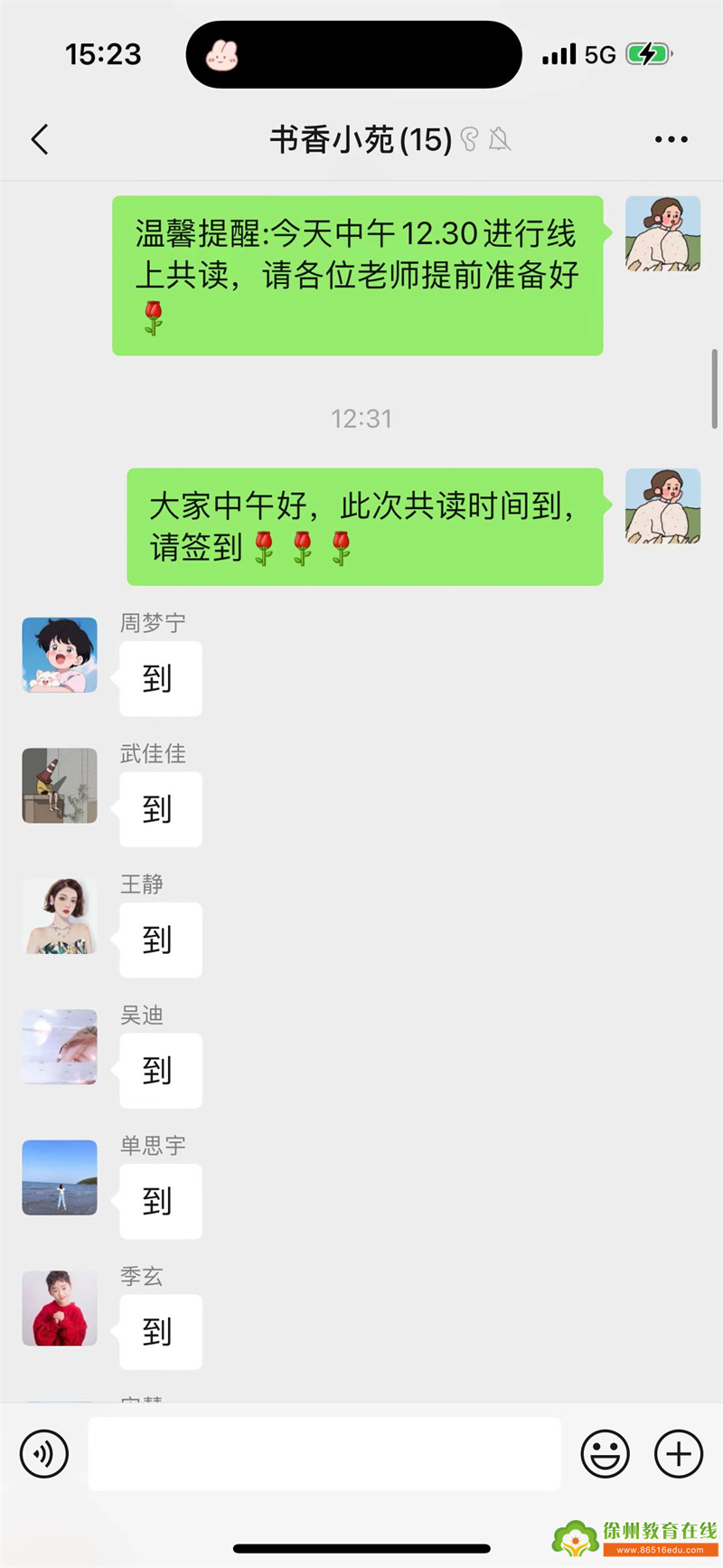The height and width of the screenshot is (1568, 723).
Task: View 单思宇's profile avatar
Action: click(60, 1177)
